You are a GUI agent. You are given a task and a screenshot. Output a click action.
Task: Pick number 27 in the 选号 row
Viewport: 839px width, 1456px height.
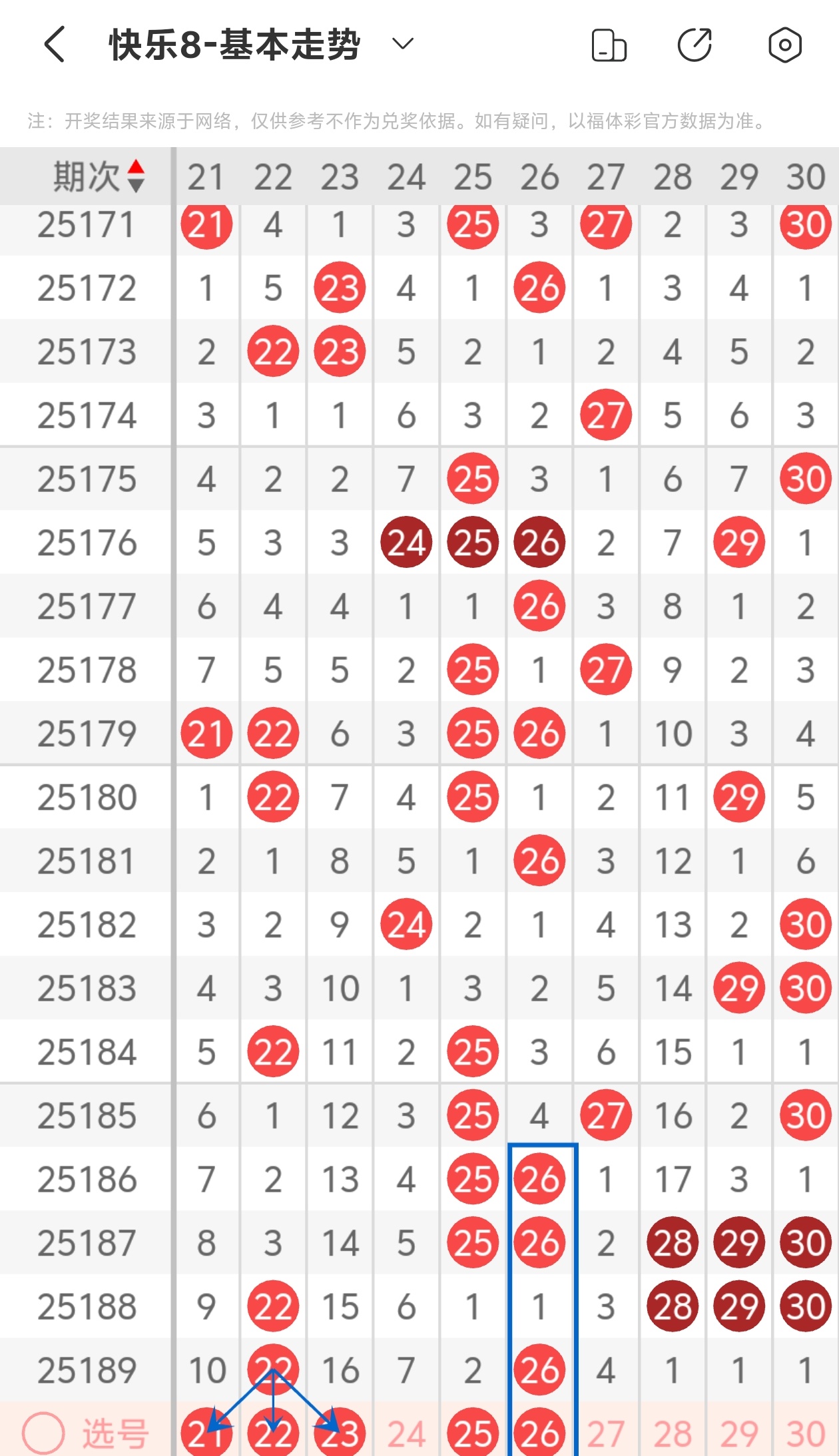pos(605,1433)
